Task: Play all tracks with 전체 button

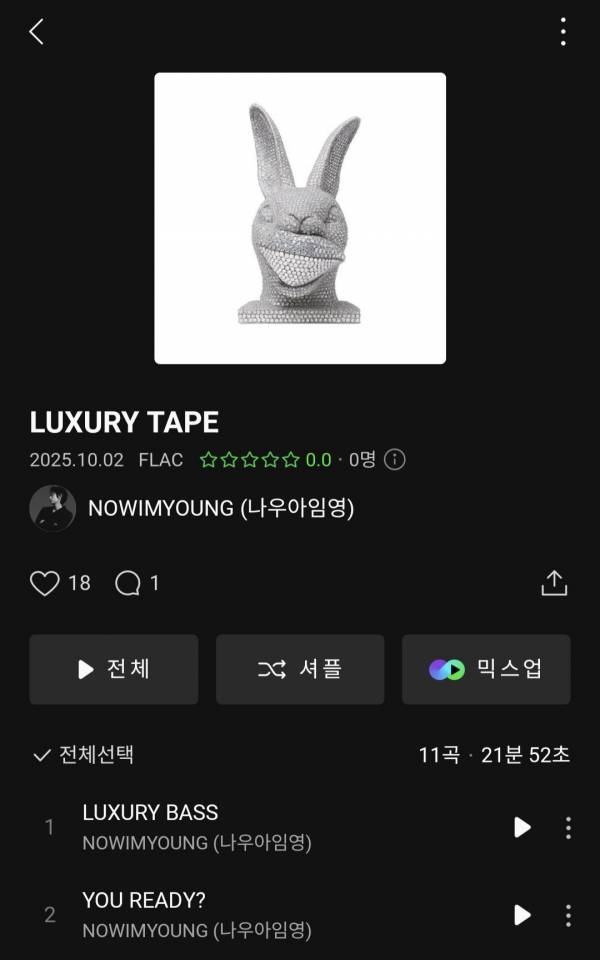Action: [x=114, y=669]
